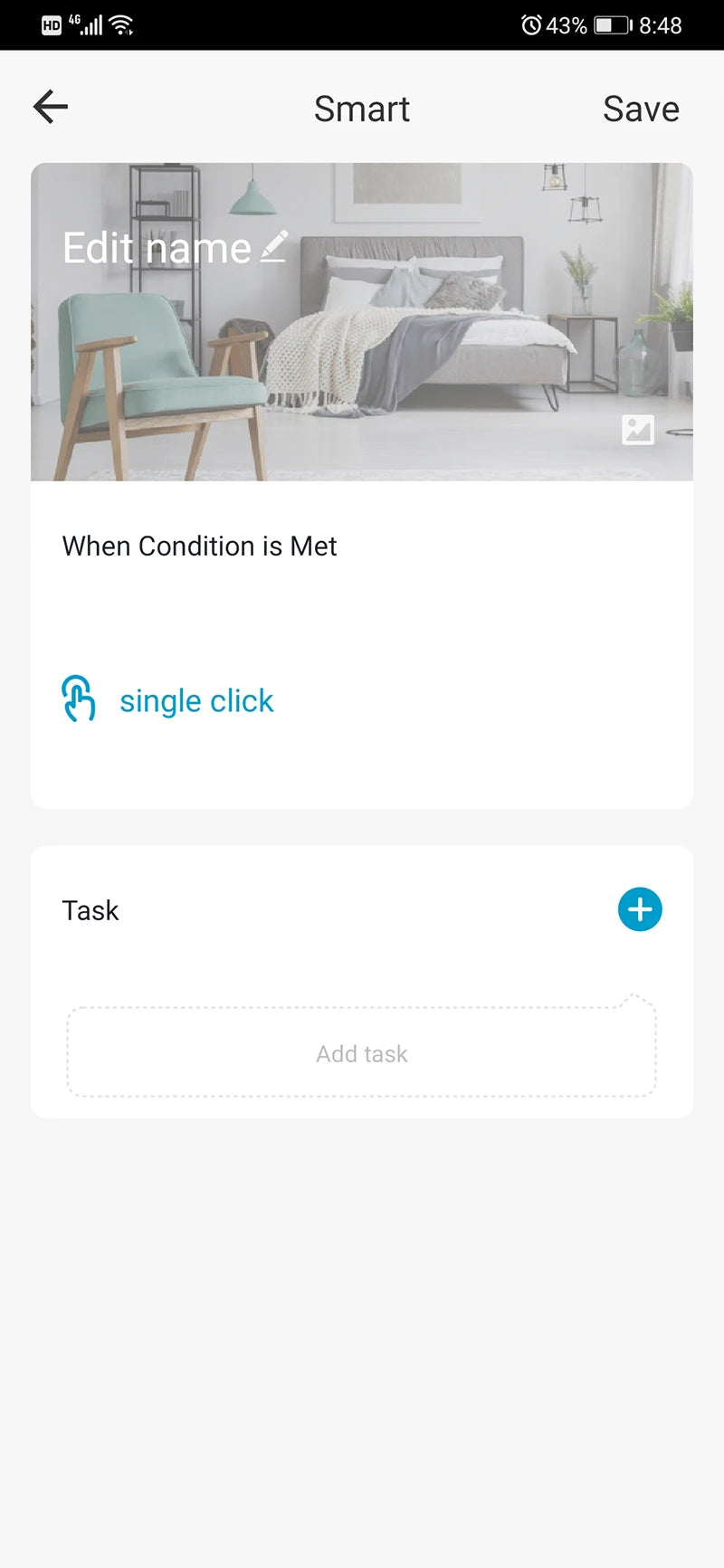The image size is (724, 1568).
Task: Go back using the arrow icon
Action: click(51, 107)
